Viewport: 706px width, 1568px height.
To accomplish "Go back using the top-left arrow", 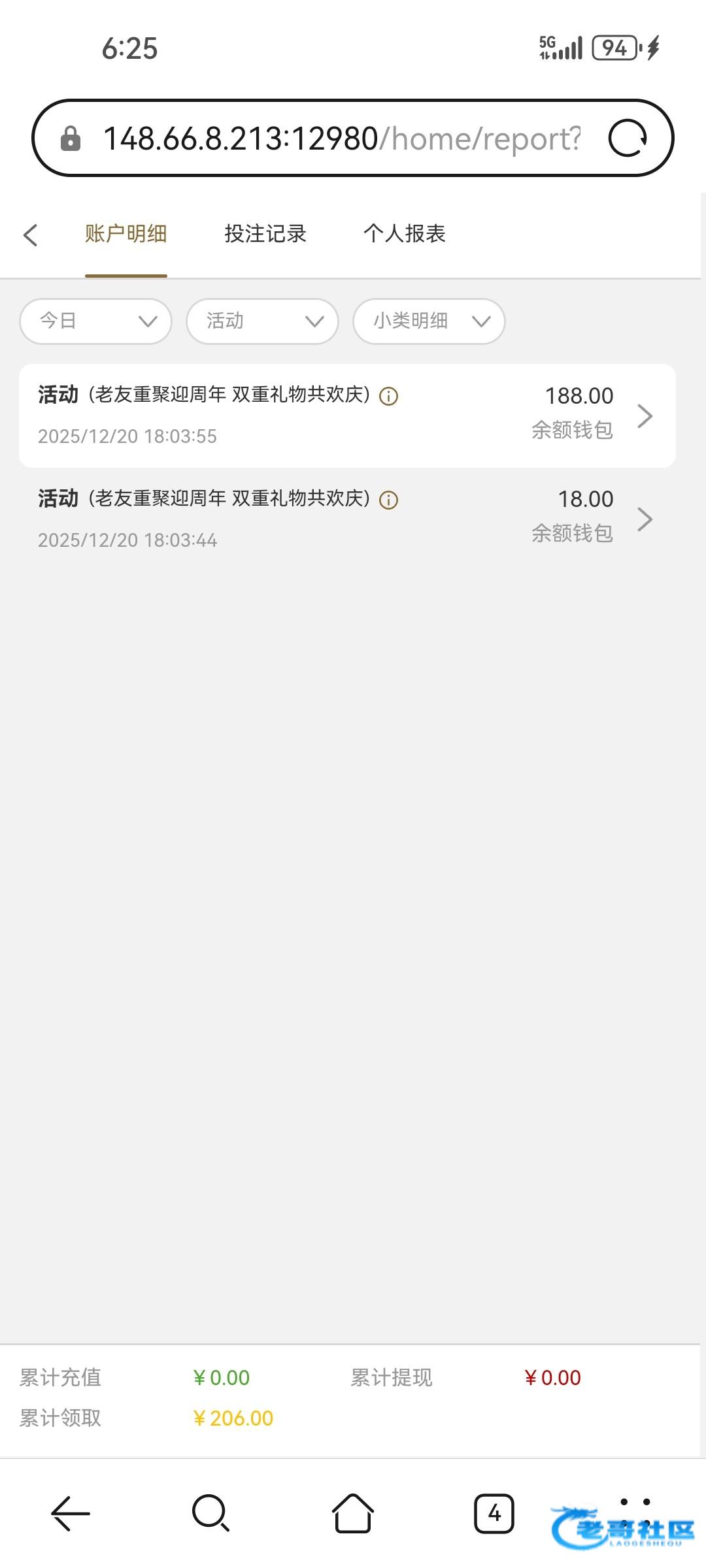I will [31, 235].
